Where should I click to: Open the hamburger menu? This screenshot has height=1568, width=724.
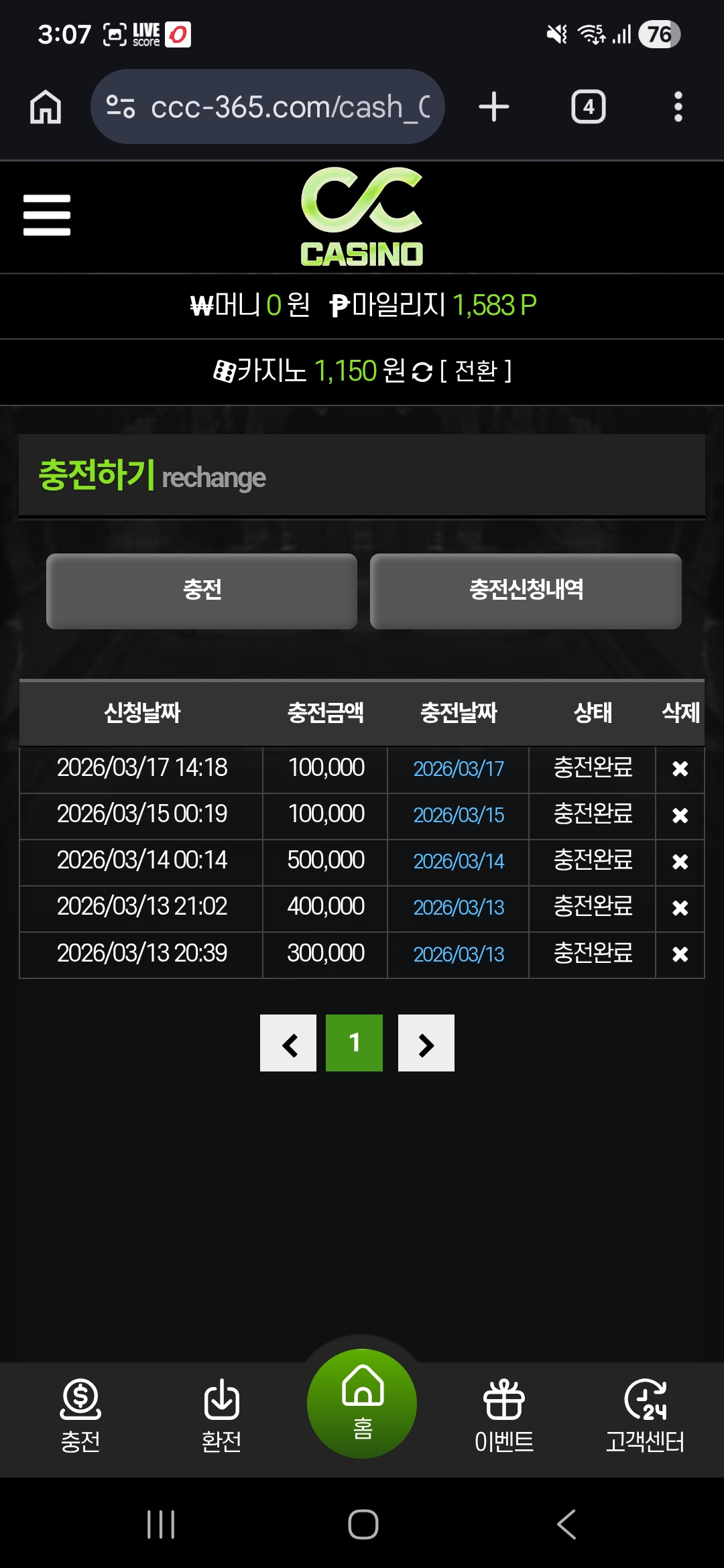tap(45, 216)
